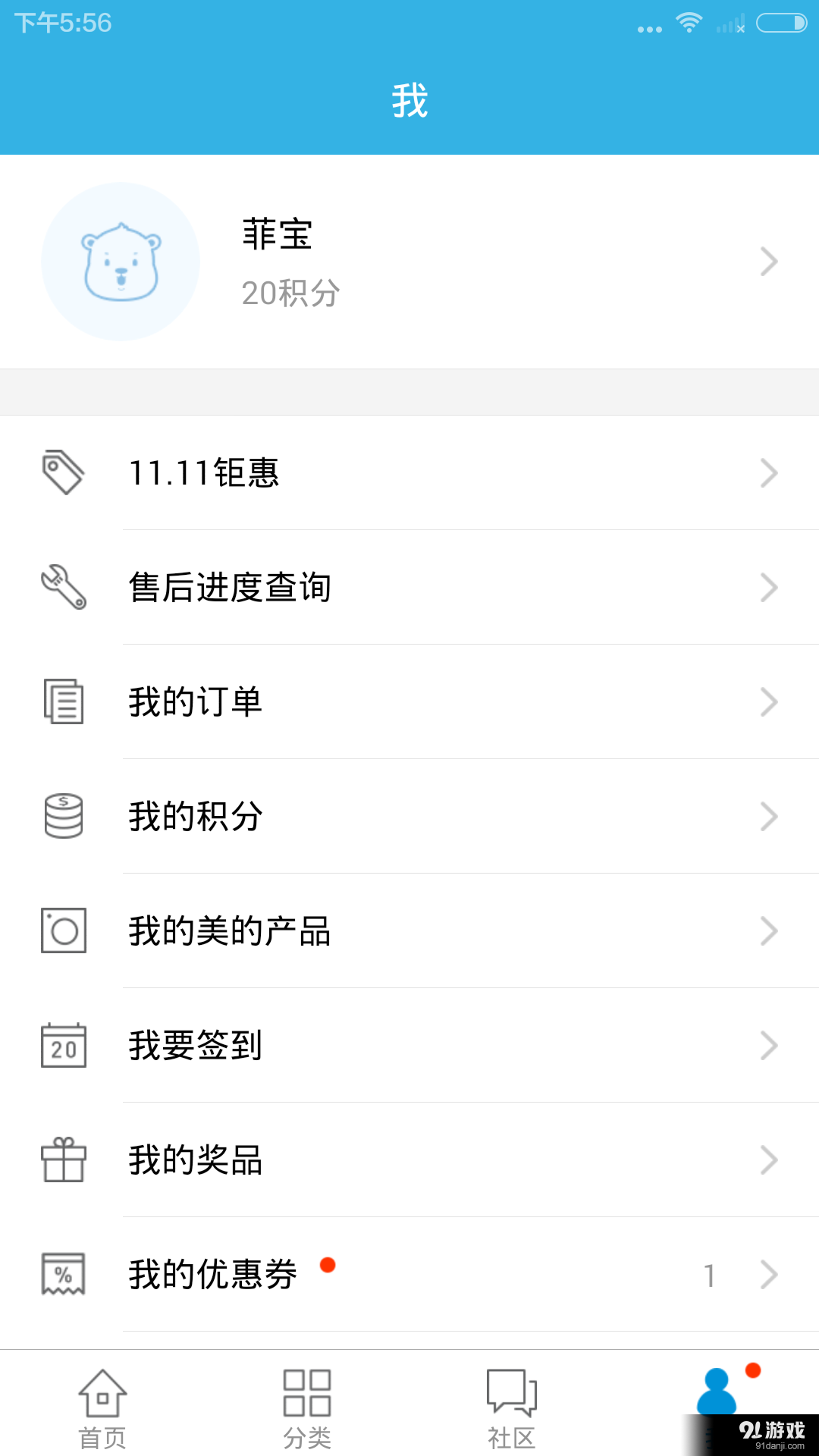
Task: Click the coins icon next to 我的积分
Action: coord(62,817)
